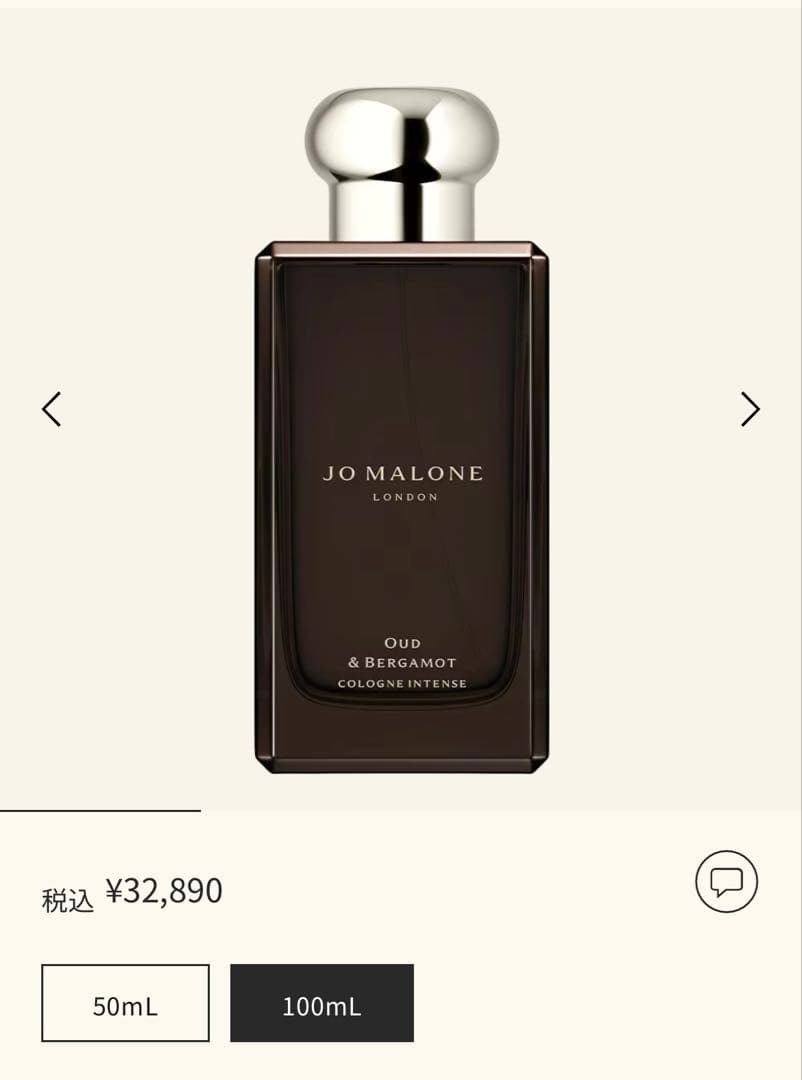
Task: Click the Cologne Intense label on the bottle
Action: click(402, 683)
